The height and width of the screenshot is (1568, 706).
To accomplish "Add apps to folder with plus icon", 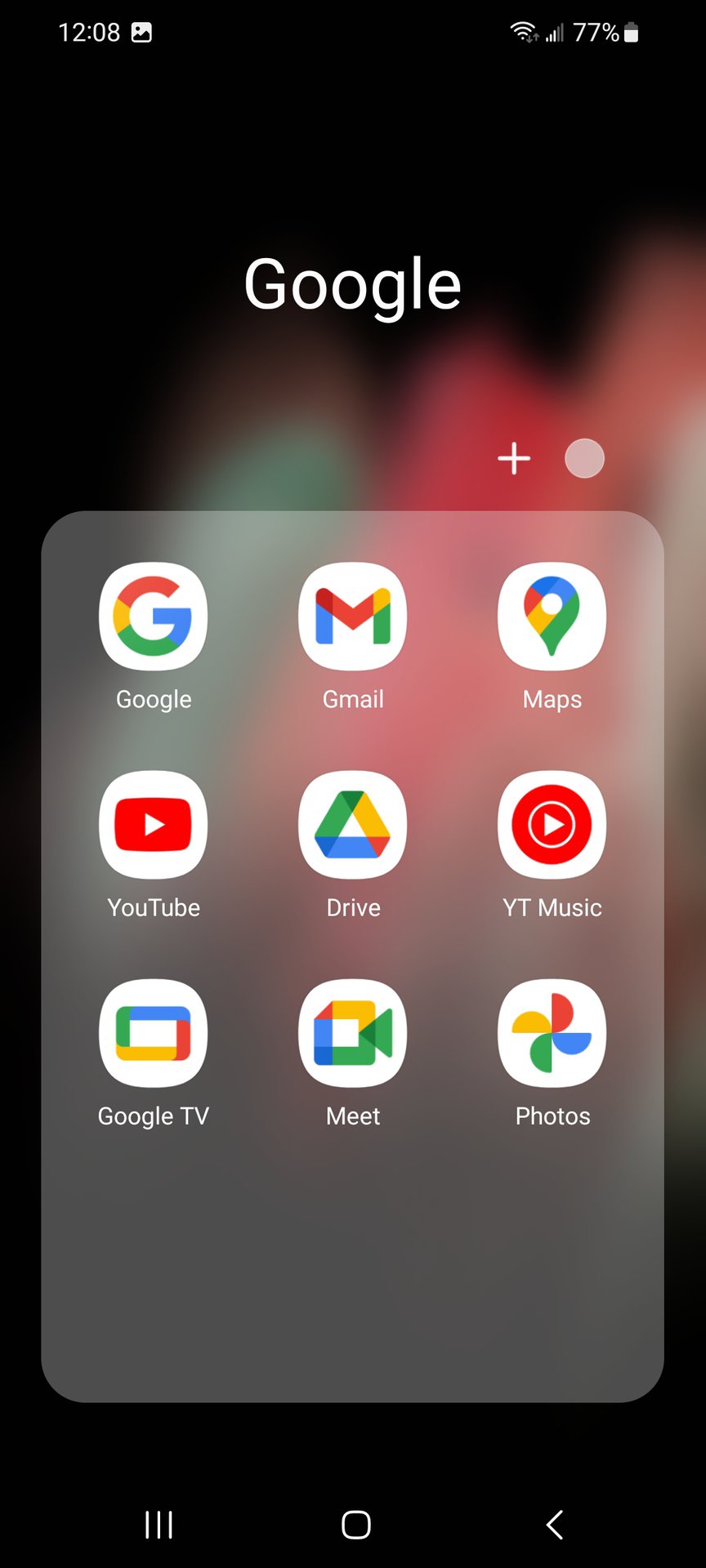I will (514, 458).
